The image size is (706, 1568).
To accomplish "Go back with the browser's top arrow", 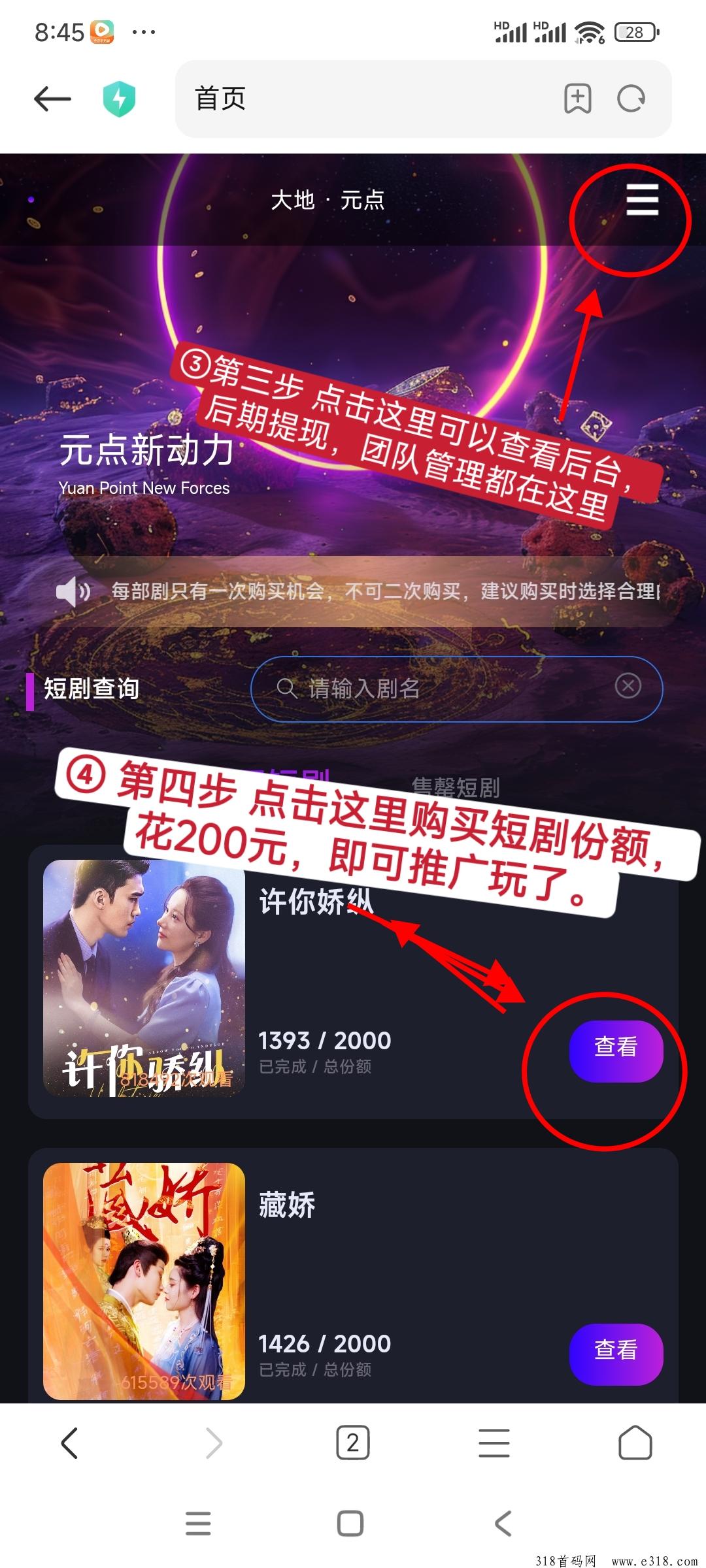I will 52,99.
